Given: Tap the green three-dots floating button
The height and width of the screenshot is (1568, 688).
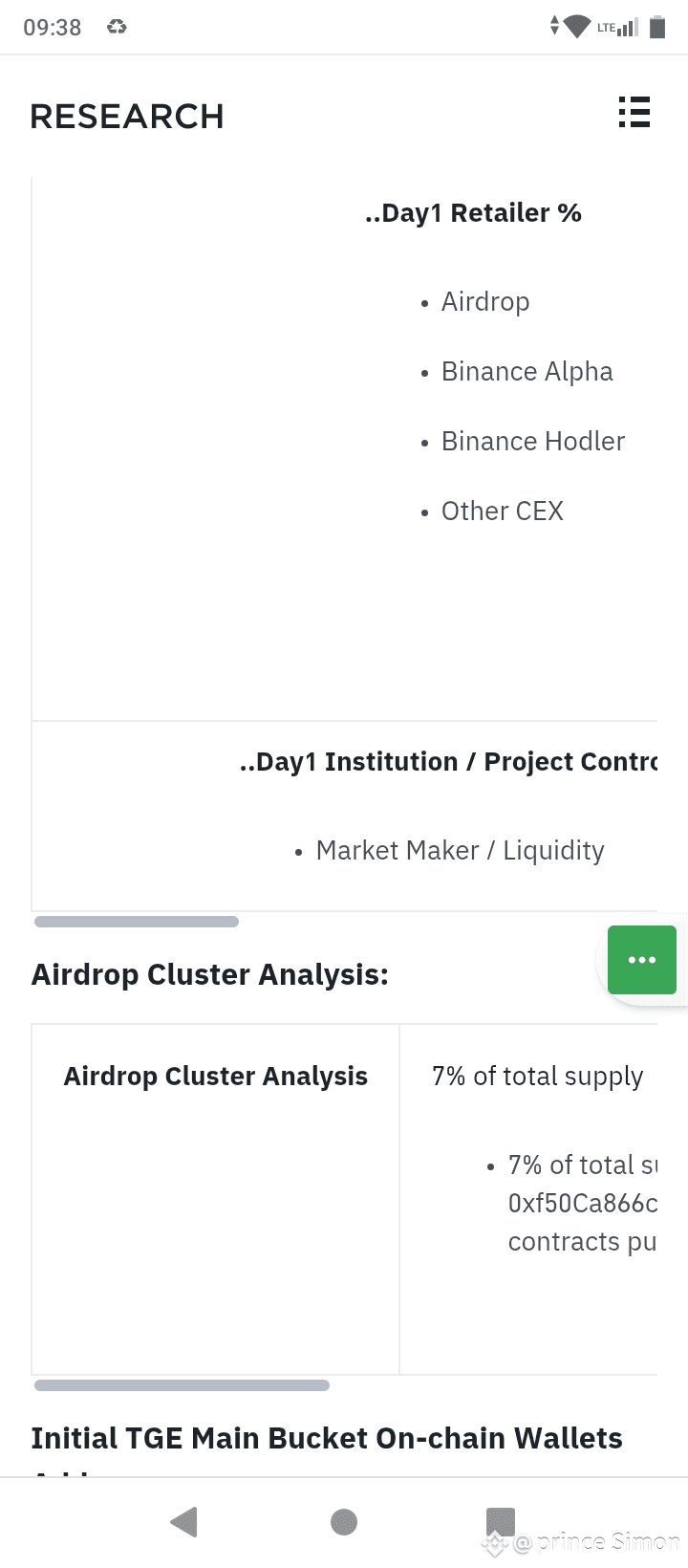Looking at the screenshot, I should (x=642, y=960).
